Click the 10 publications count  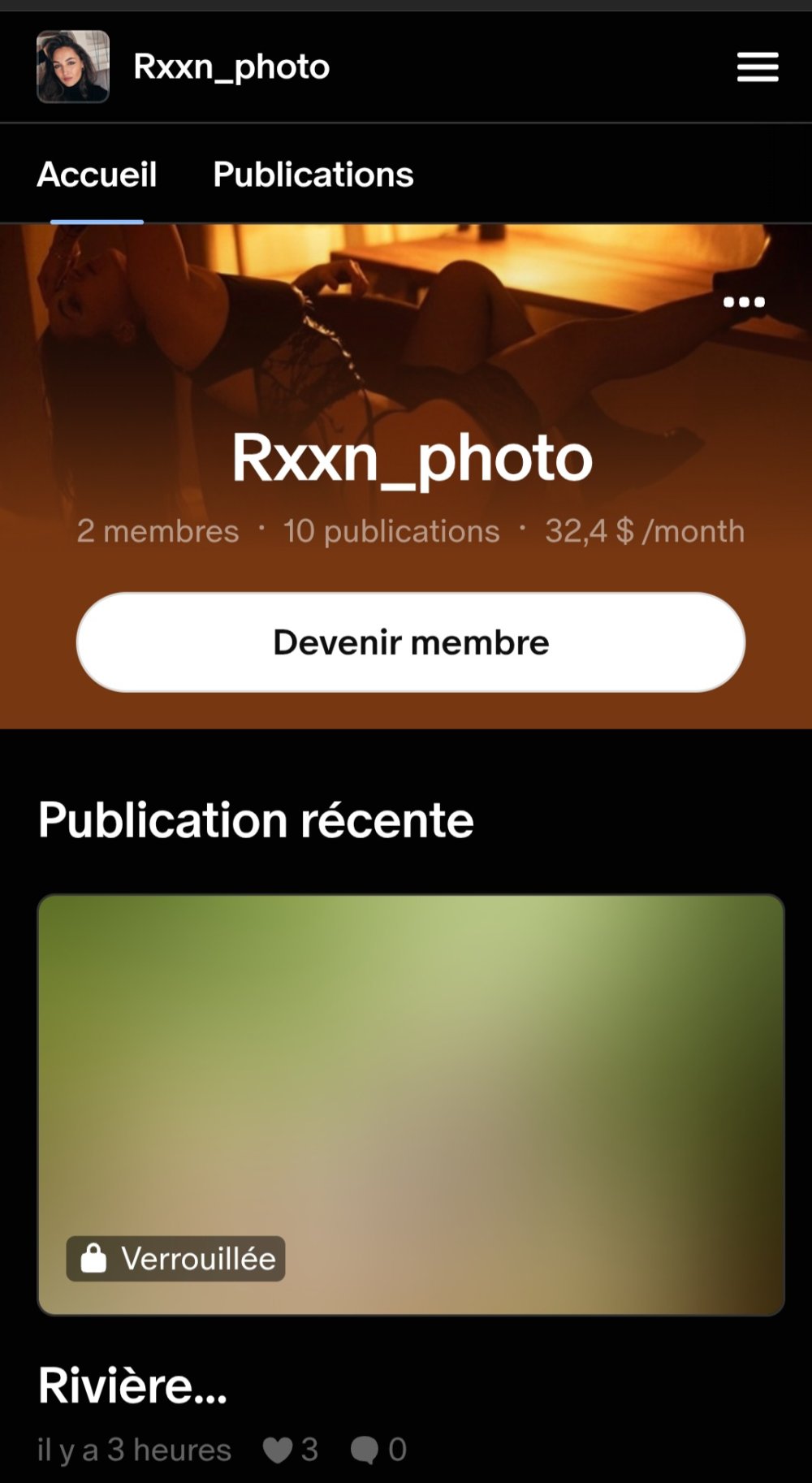click(389, 530)
